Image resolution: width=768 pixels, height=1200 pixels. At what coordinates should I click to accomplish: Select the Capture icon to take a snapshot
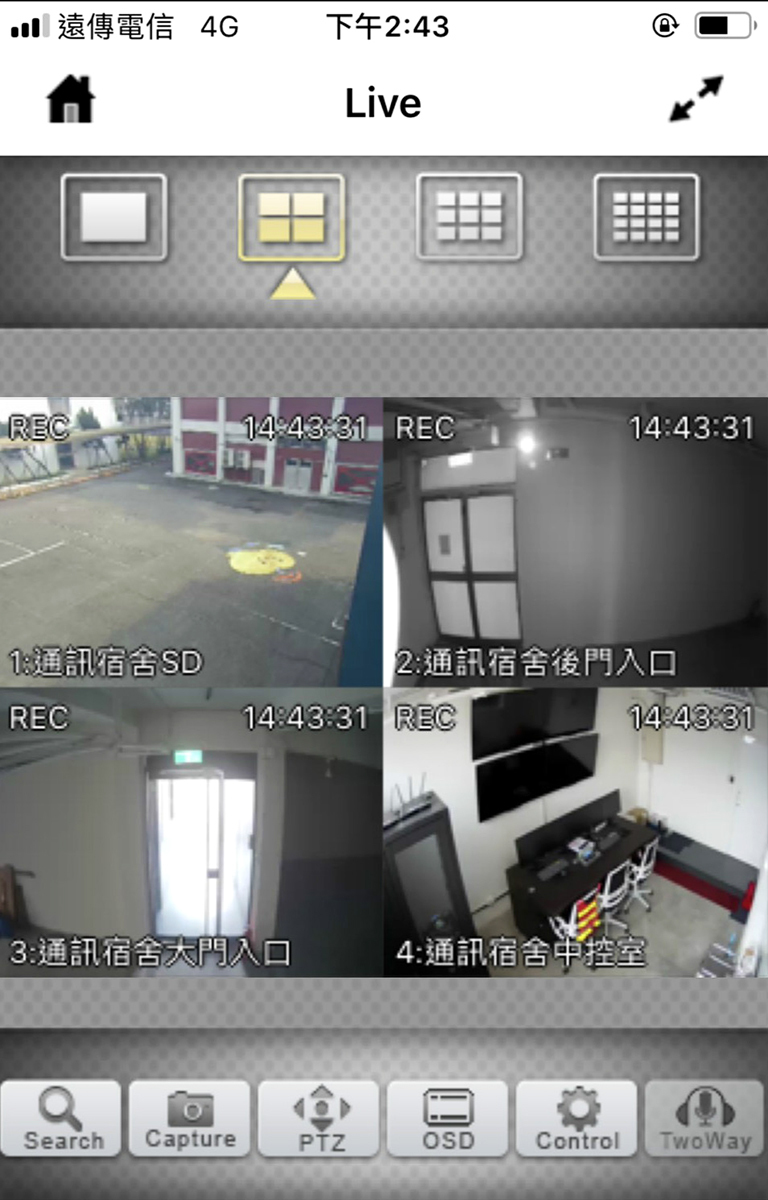[189, 1118]
